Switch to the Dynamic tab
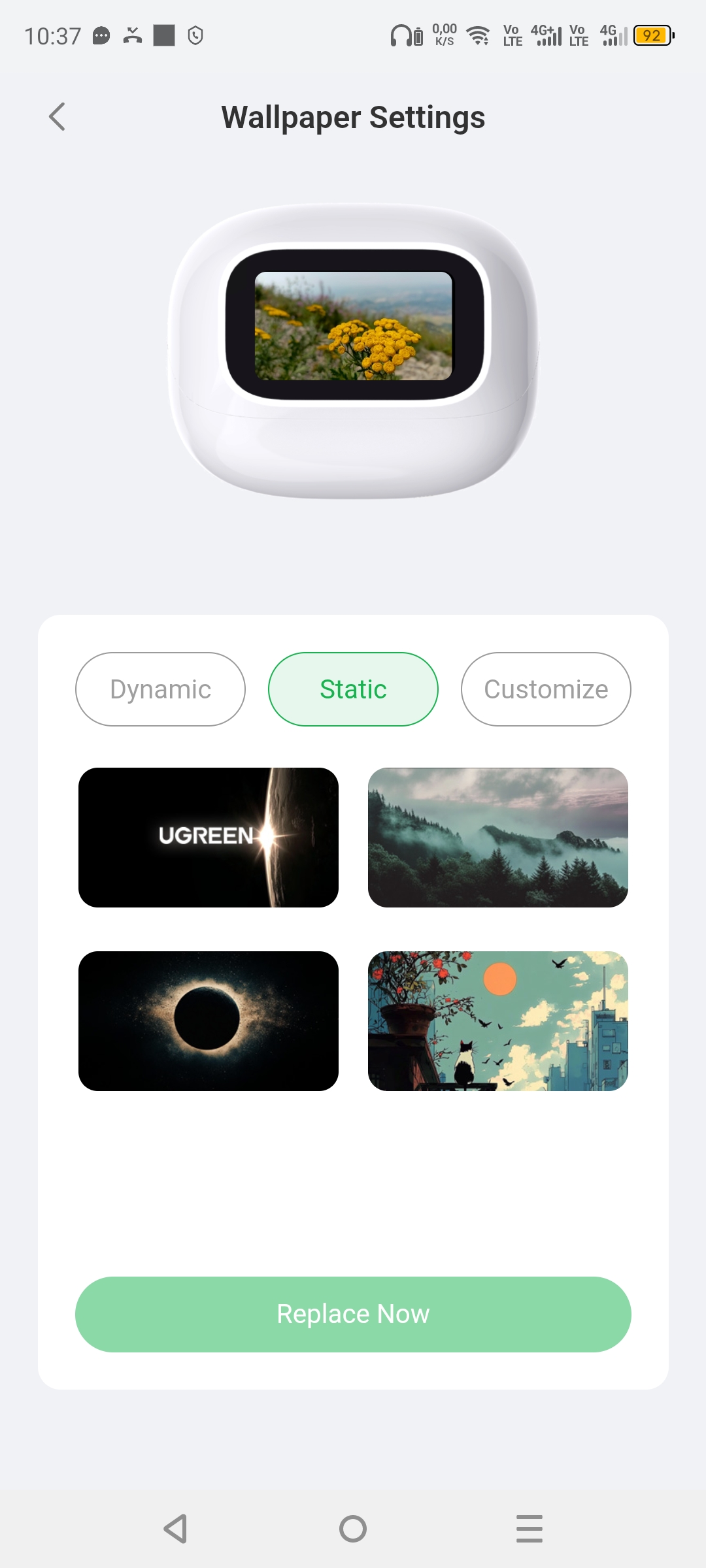 [x=160, y=689]
